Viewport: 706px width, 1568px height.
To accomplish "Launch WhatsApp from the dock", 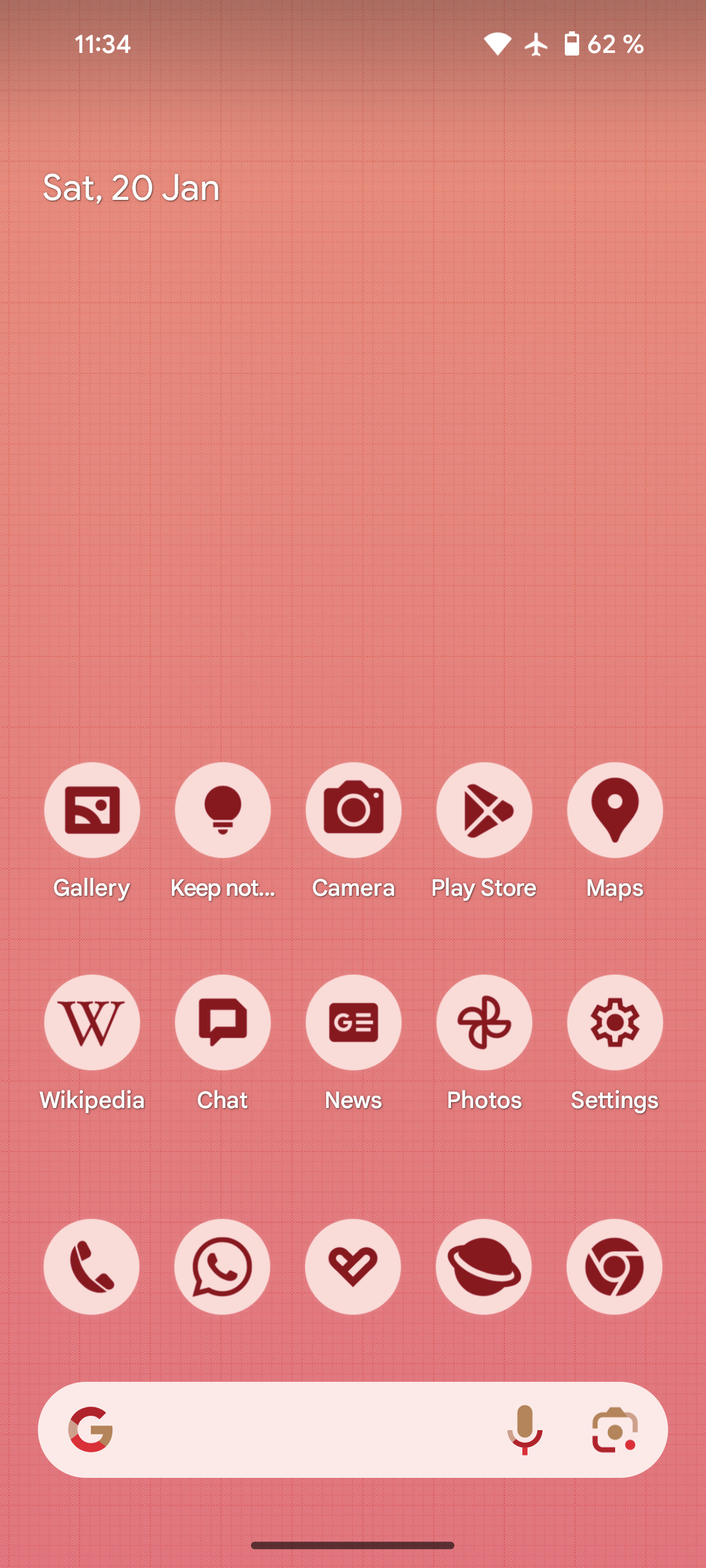I will click(222, 1267).
